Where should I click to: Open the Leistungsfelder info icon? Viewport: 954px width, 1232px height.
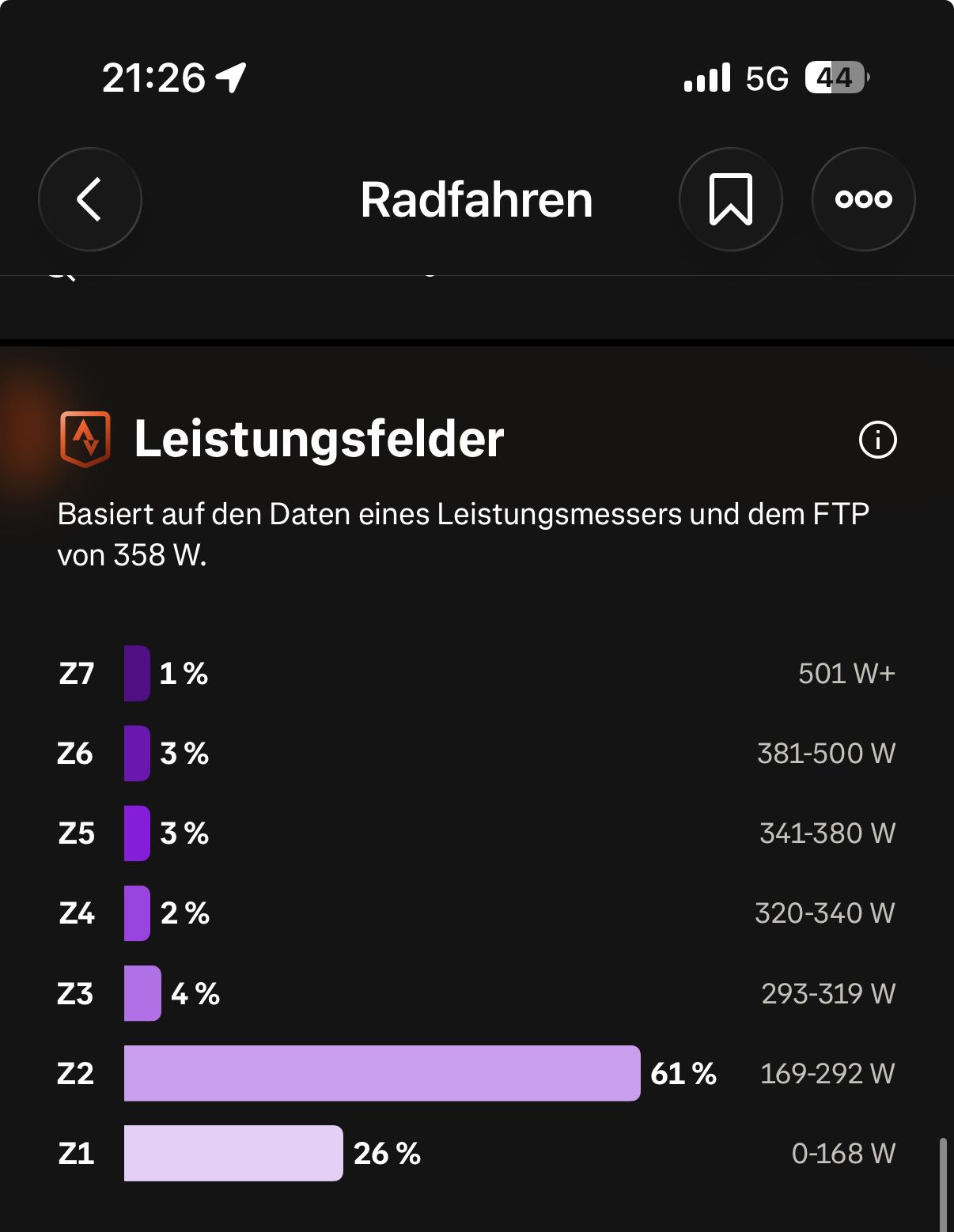[877, 440]
